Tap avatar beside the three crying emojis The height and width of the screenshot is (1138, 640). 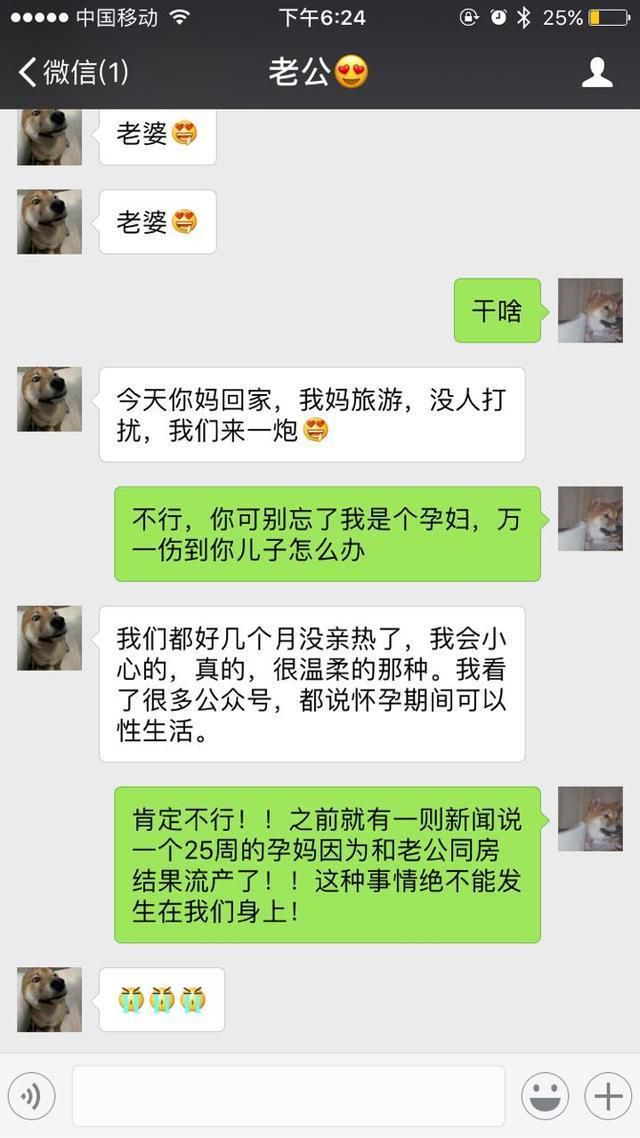tap(49, 999)
